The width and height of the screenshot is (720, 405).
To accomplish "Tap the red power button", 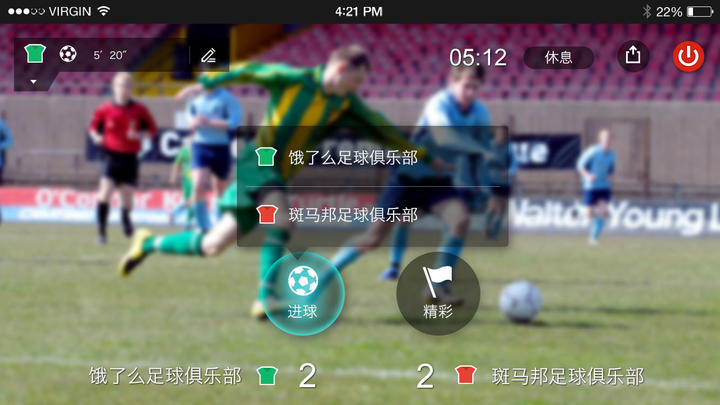I will [688, 56].
